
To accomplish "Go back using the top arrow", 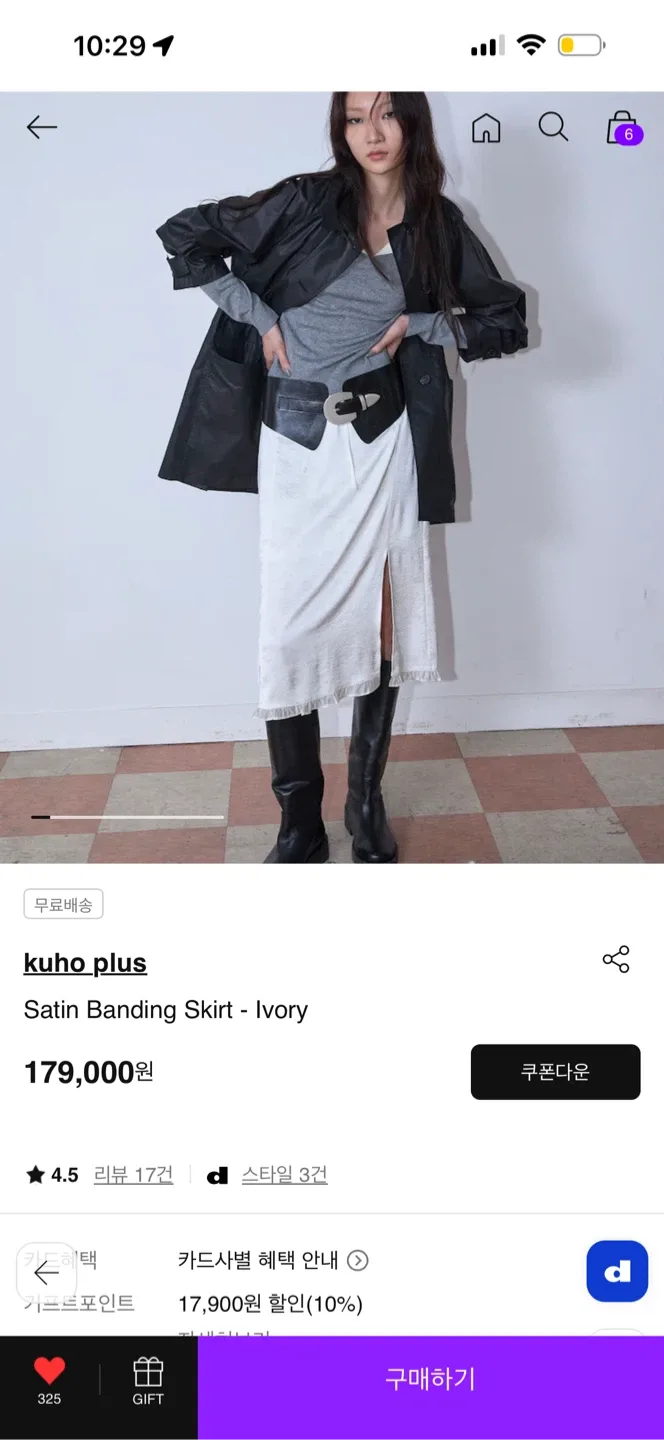I will 42,127.
